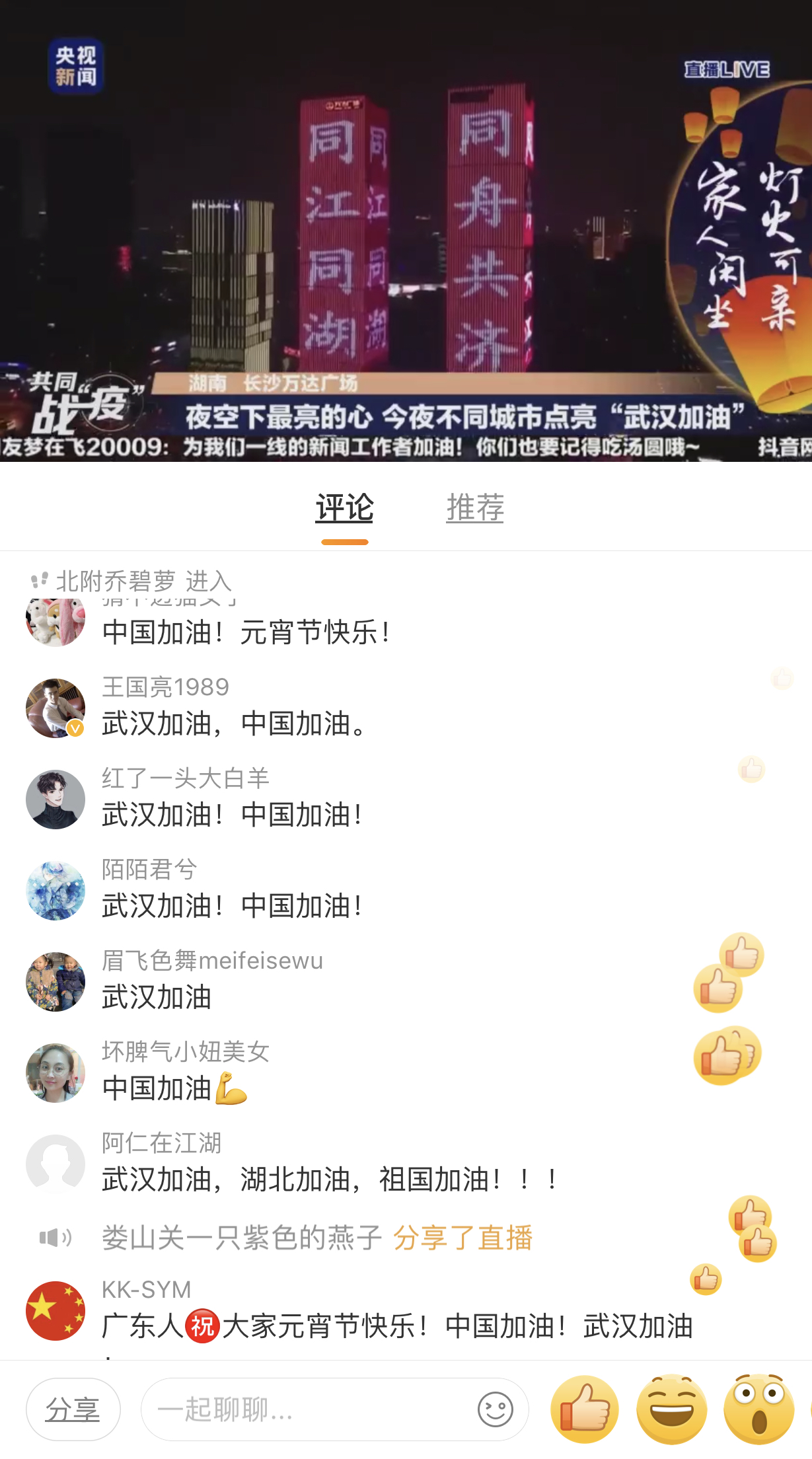This screenshot has width=812, height=1459.
Task: View 红了一头大白羊's avatar
Action: coord(55,799)
